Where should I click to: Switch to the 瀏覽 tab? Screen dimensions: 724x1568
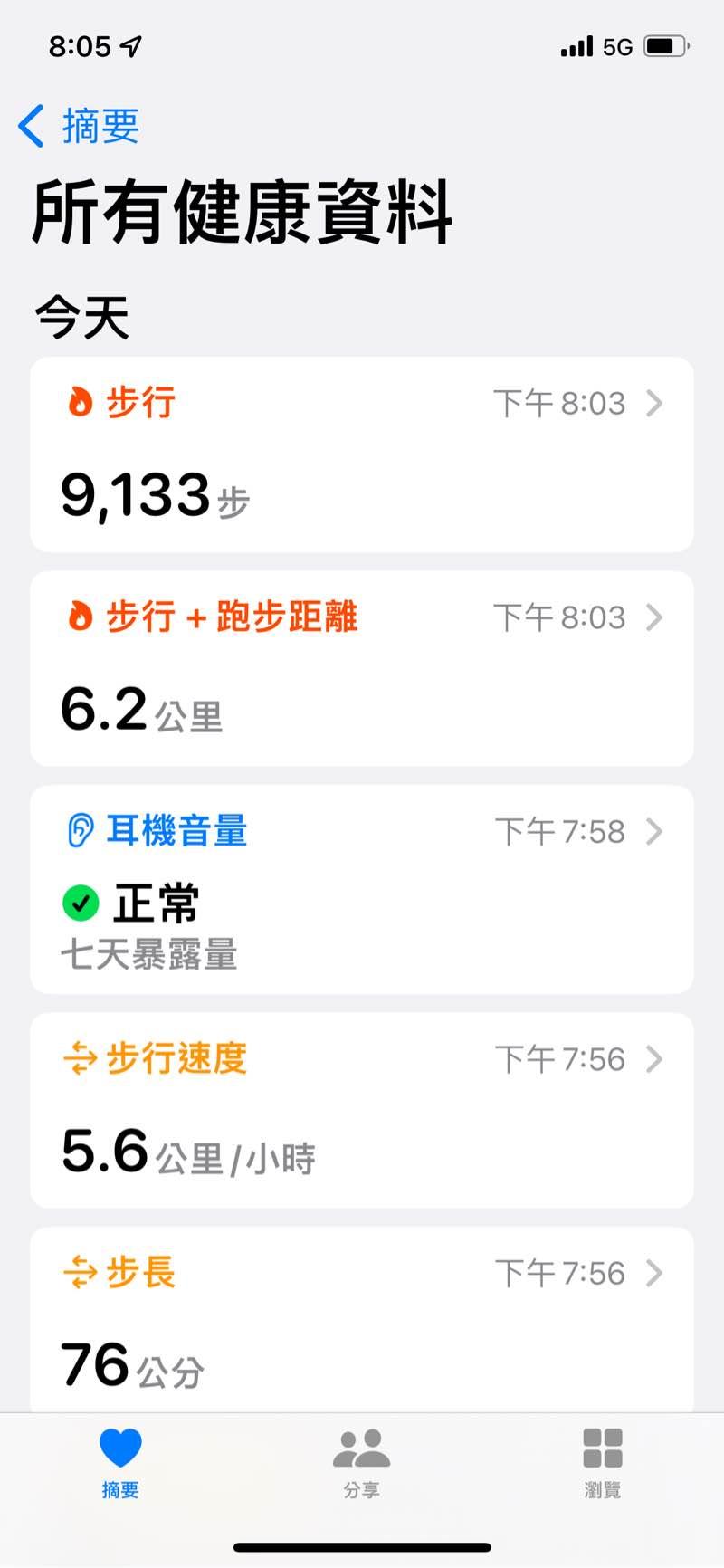[602, 1461]
